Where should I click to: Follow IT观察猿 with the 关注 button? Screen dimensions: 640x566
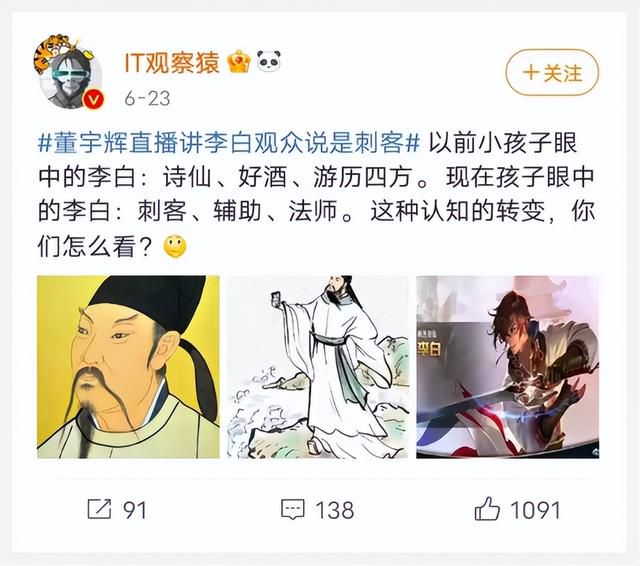click(551, 73)
